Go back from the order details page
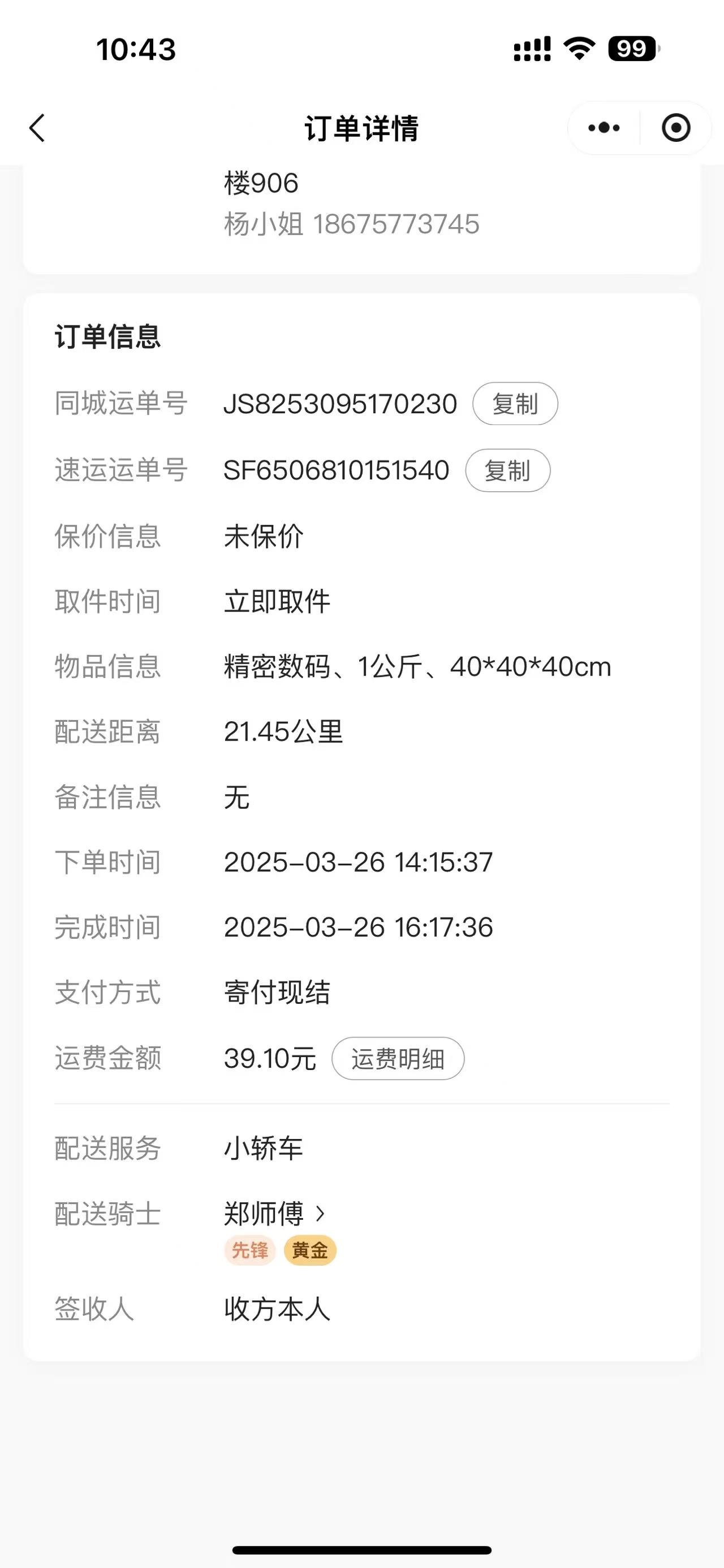The height and width of the screenshot is (1568, 724). [38, 128]
